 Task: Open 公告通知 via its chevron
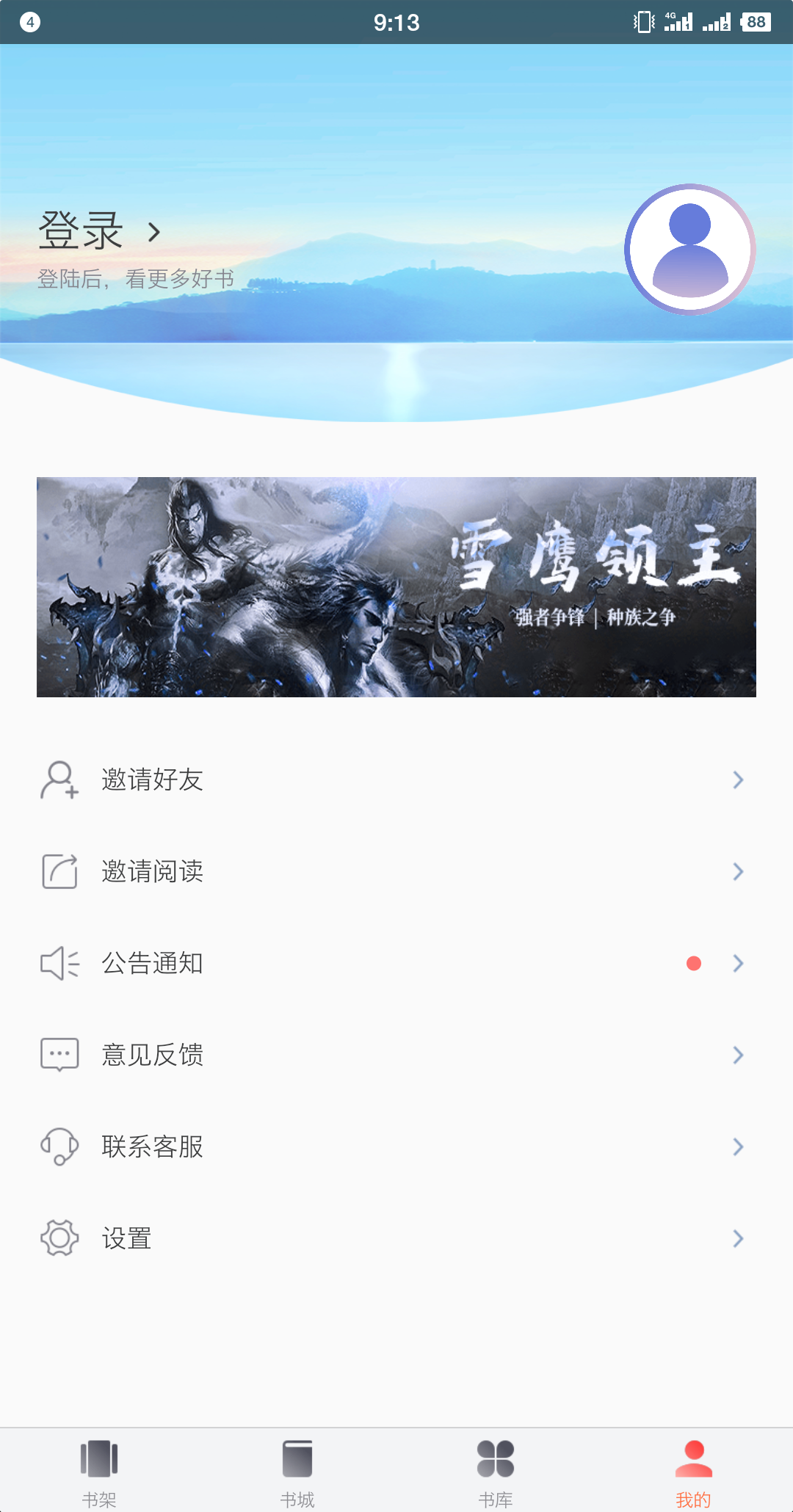coord(738,964)
